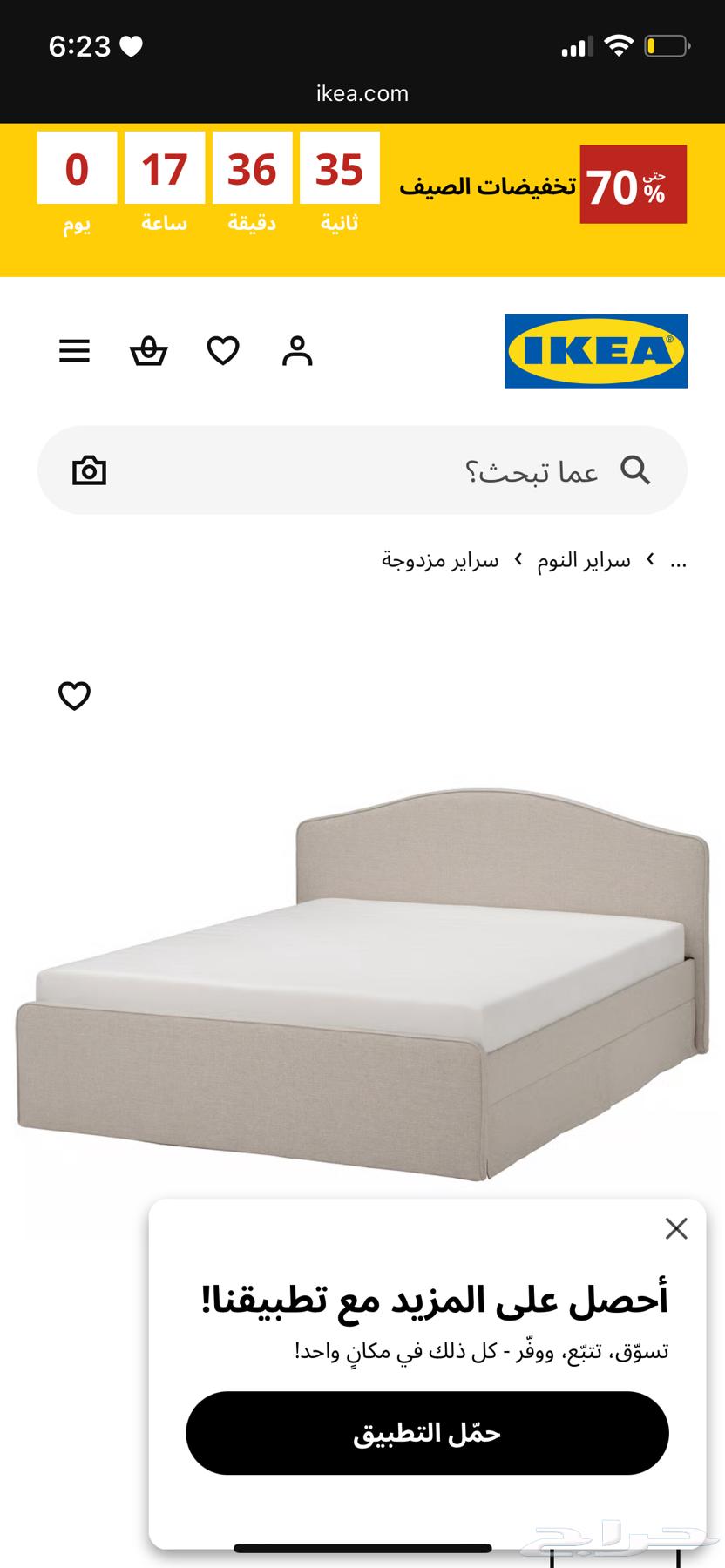Dismiss the app promotion popup with X

pos(677,1229)
